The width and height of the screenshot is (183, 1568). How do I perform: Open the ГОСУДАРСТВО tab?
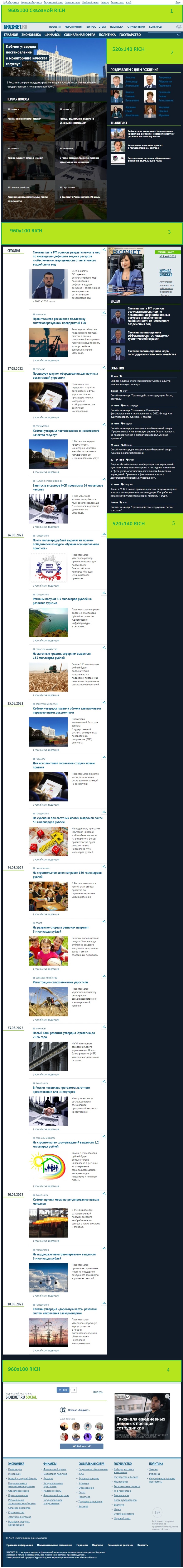click(x=130, y=35)
